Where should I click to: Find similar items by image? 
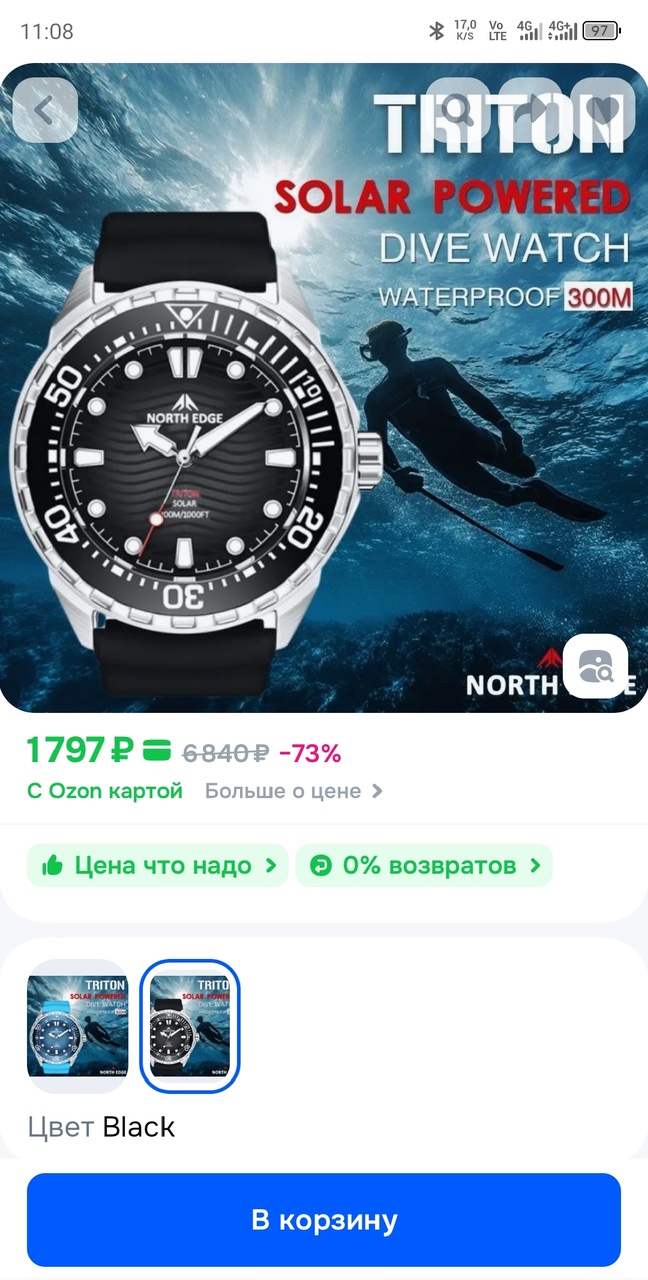point(596,666)
